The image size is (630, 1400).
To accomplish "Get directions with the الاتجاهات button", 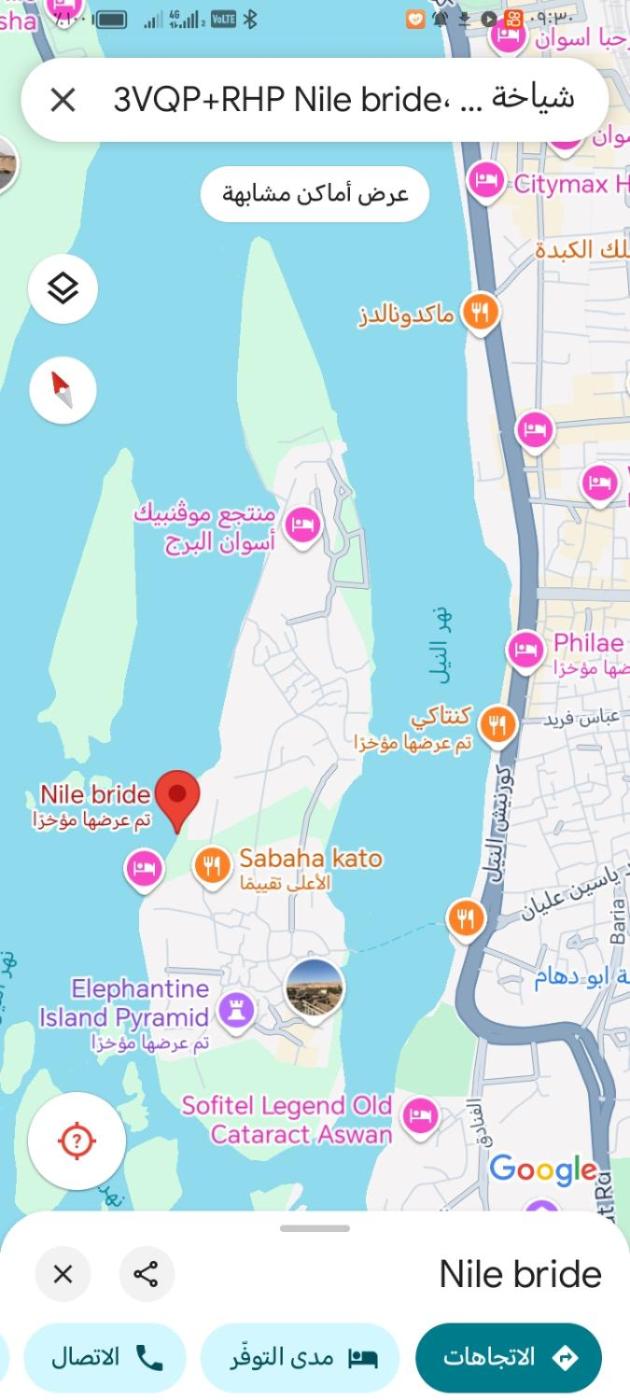I will [x=509, y=1357].
